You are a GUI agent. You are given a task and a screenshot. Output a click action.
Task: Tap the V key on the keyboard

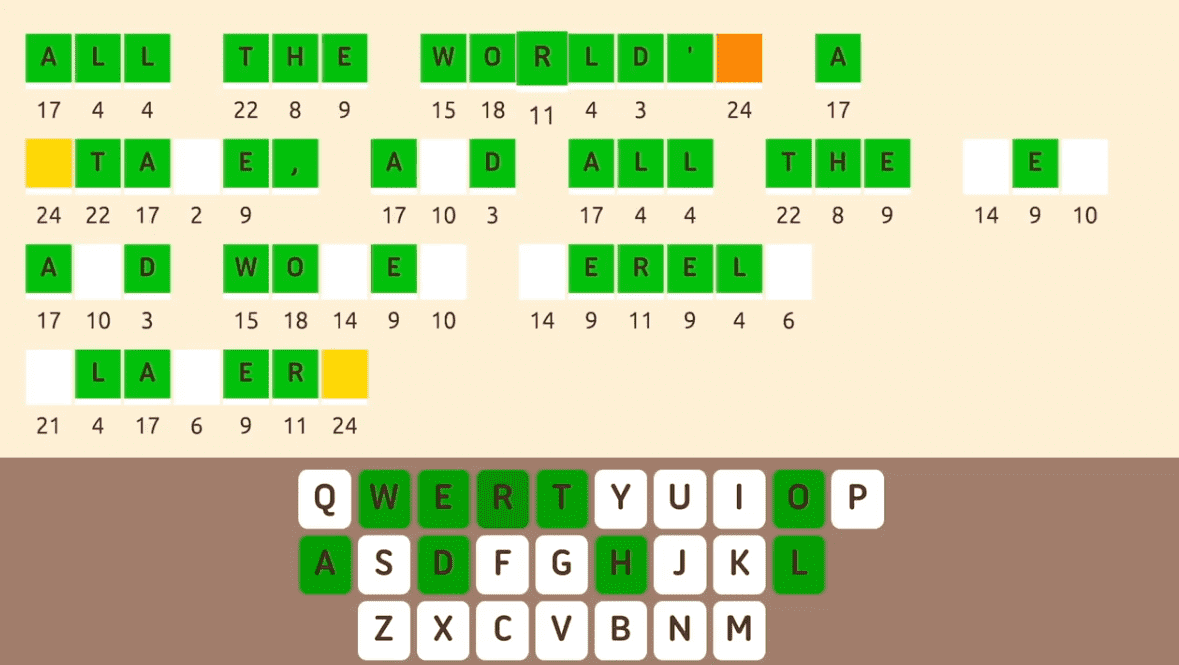pos(562,630)
